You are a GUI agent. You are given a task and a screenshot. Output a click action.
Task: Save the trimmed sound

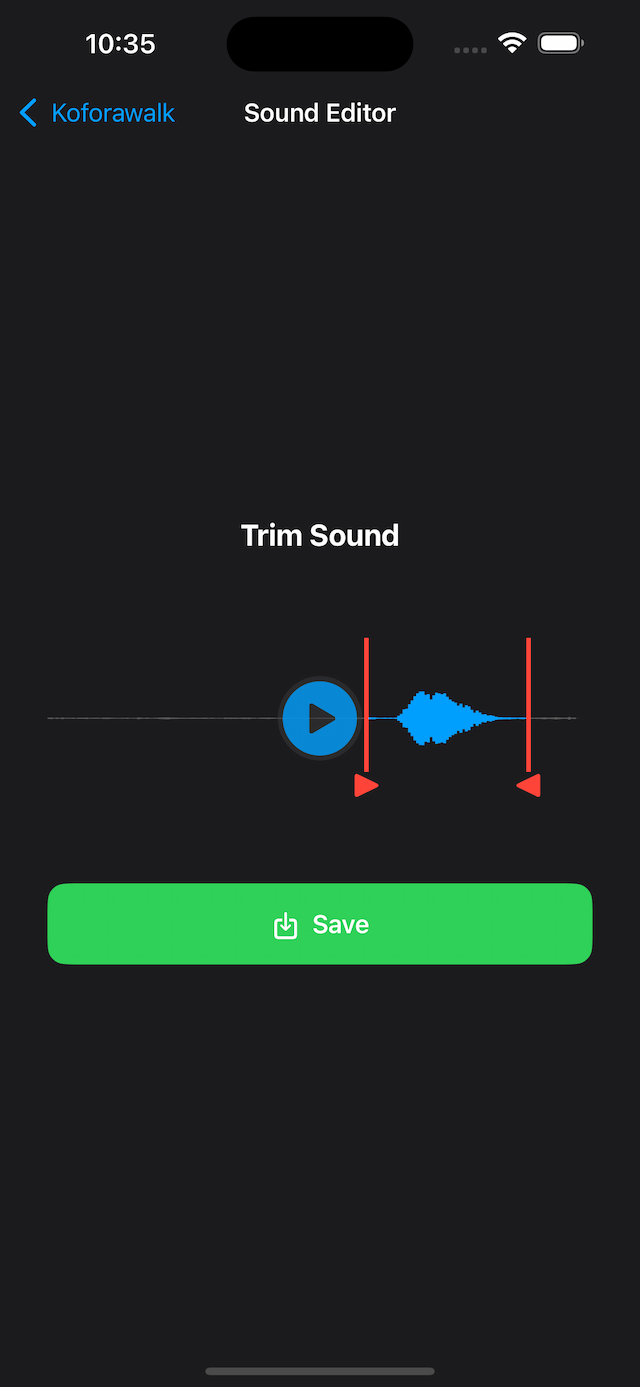[320, 924]
